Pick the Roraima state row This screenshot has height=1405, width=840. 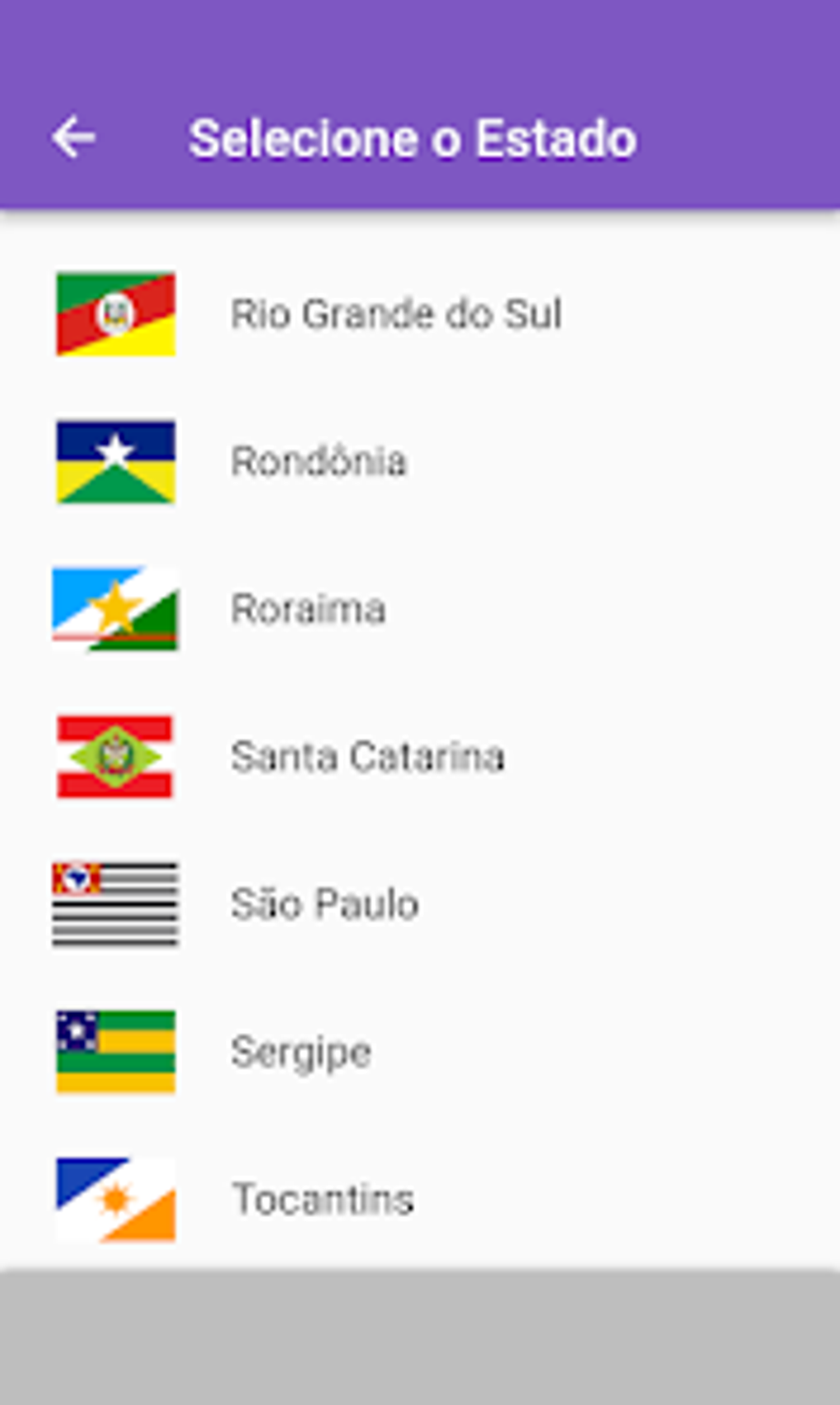coord(308,609)
